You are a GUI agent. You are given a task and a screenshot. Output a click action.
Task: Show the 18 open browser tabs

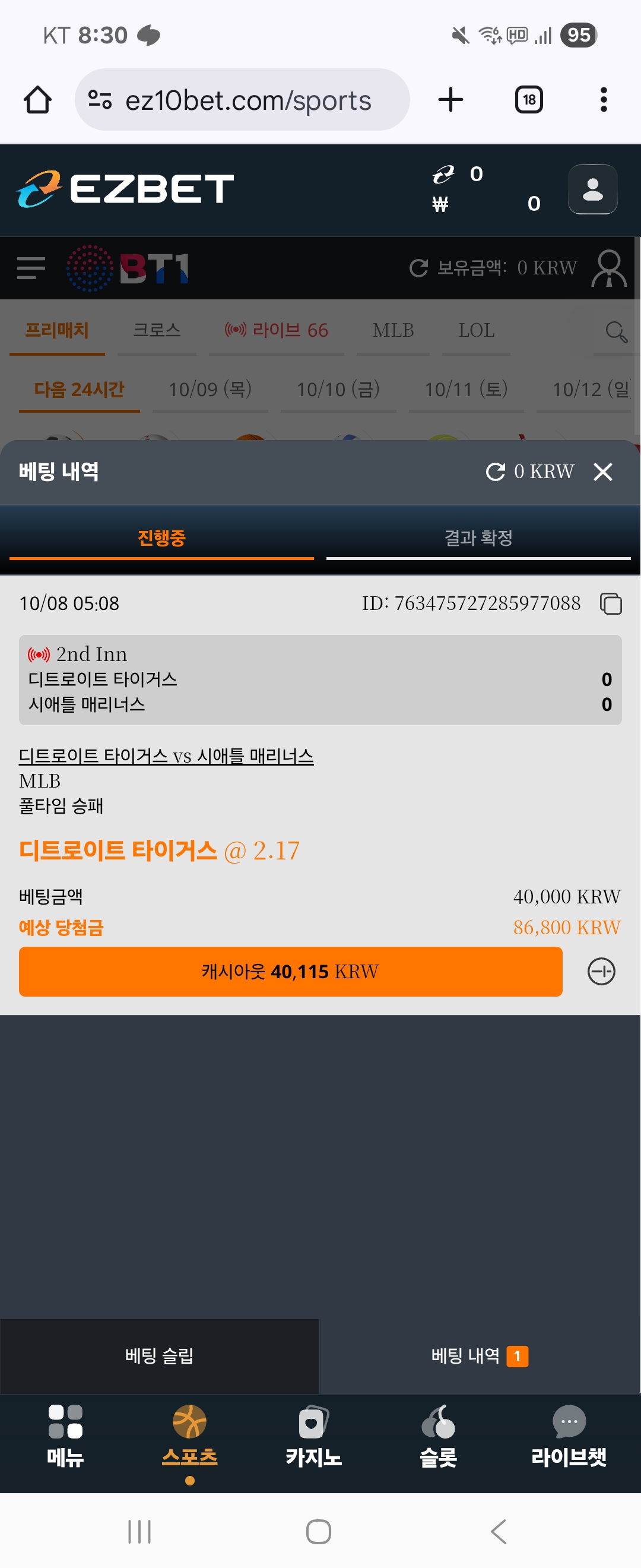pyautogui.click(x=528, y=100)
